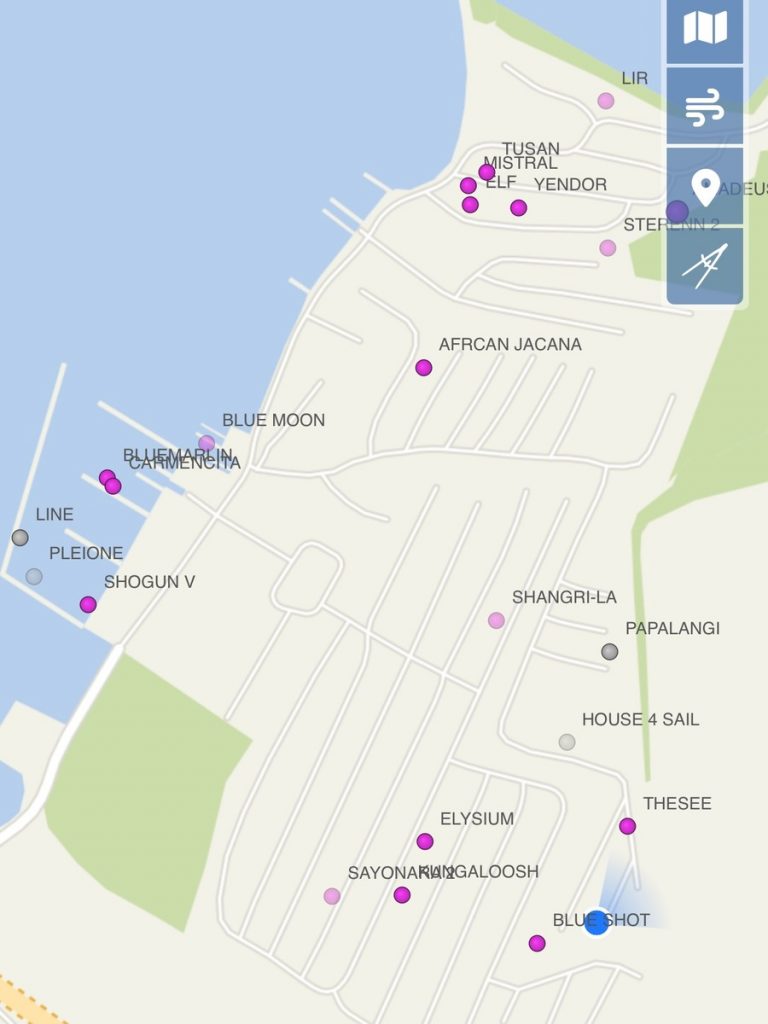Select the HOUSE 4 SAIL marker

tap(567, 742)
